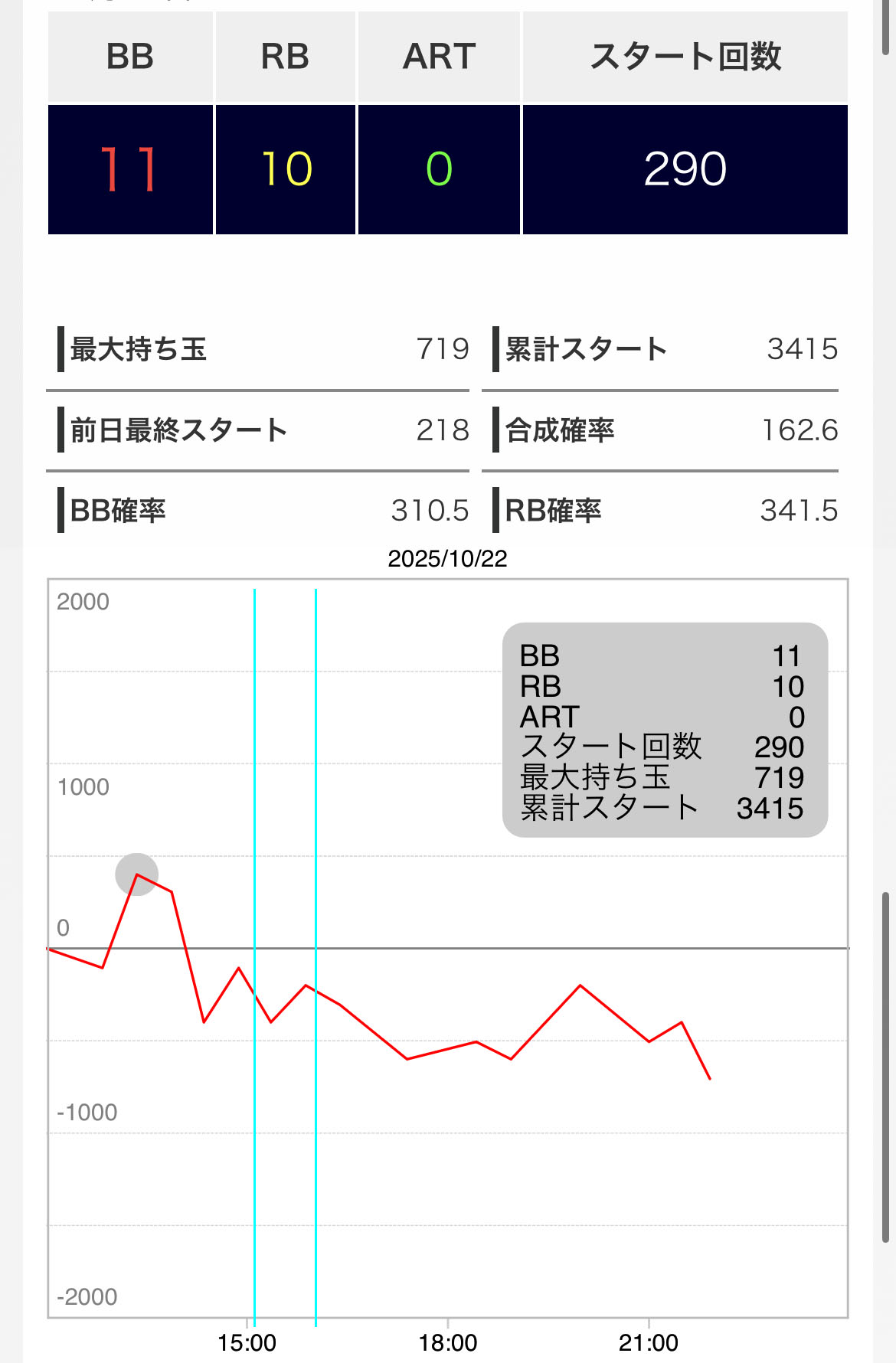The image size is (896, 1363).
Task: Tap the highlighted peak point on the chart
Action: (136, 874)
